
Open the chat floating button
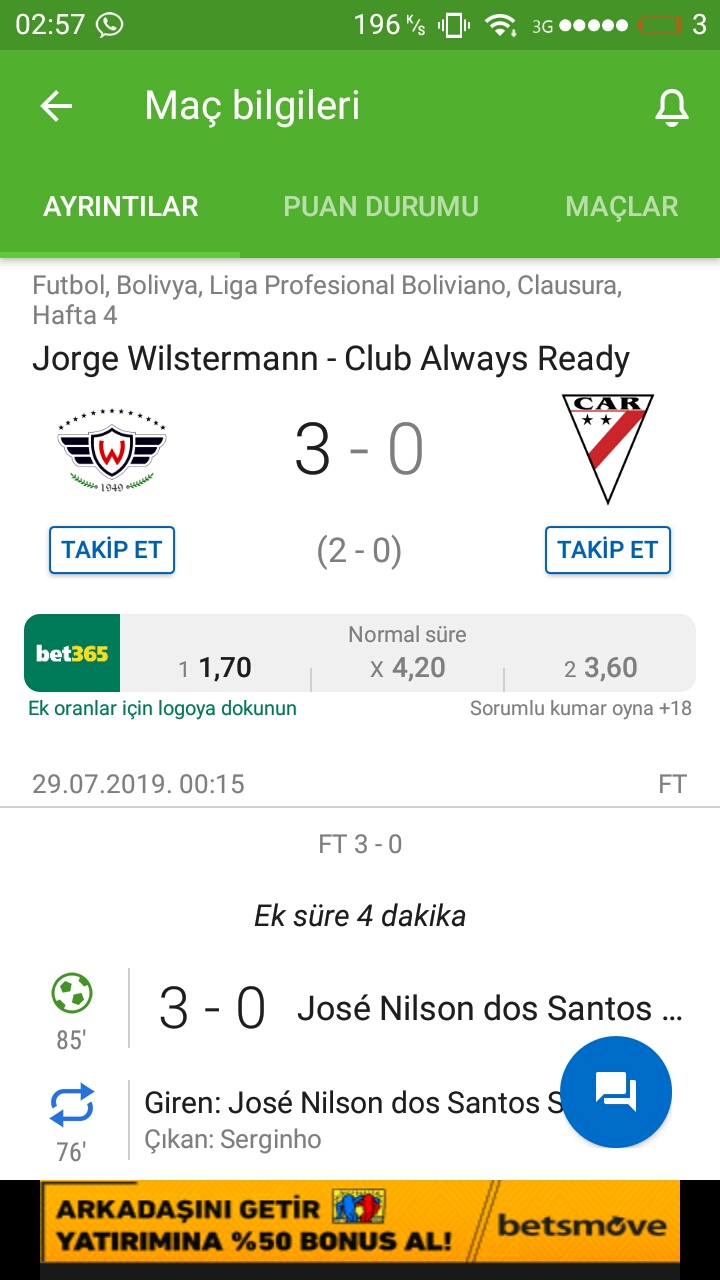616,1091
